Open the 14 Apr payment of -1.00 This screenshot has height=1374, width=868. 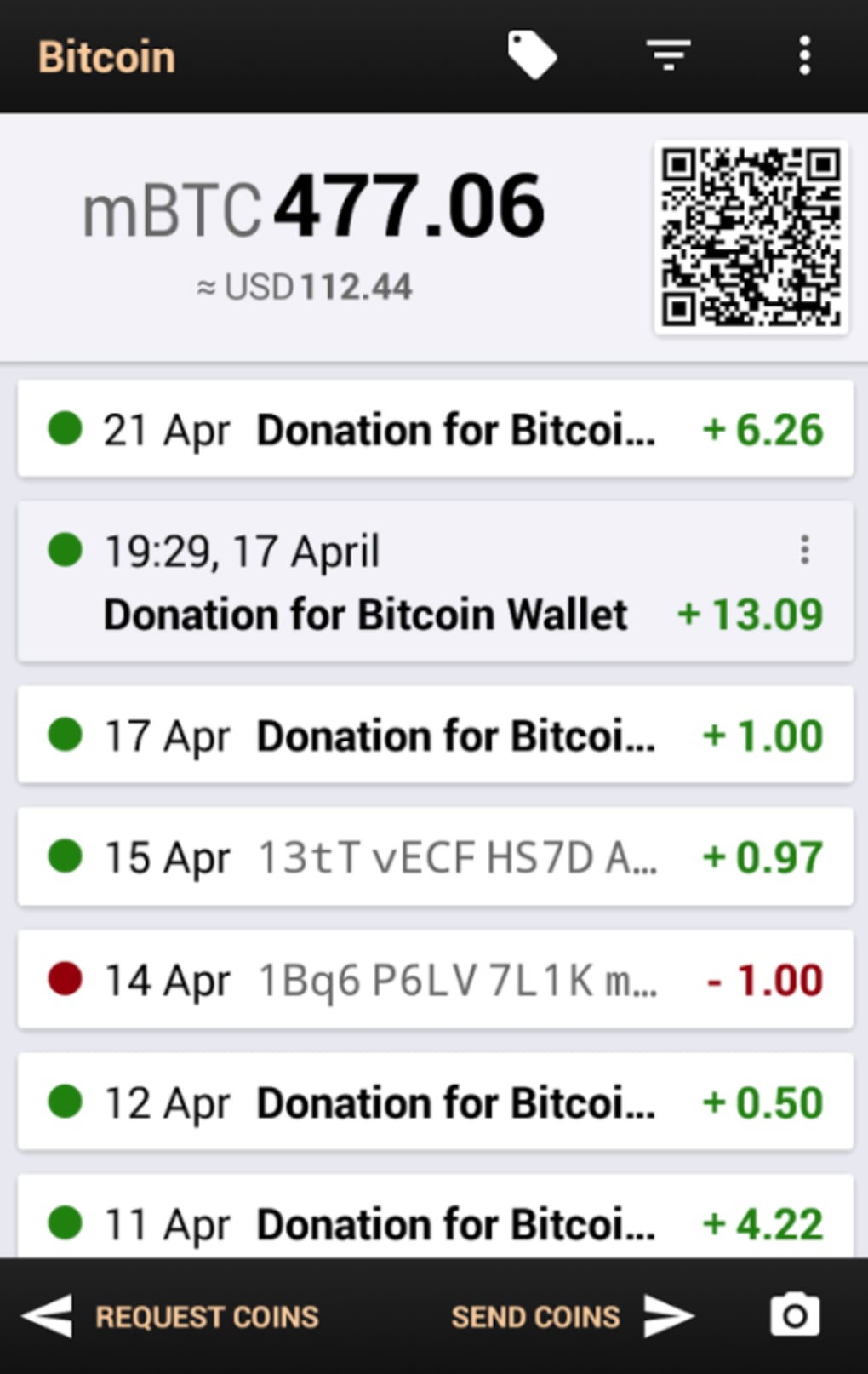click(435, 980)
